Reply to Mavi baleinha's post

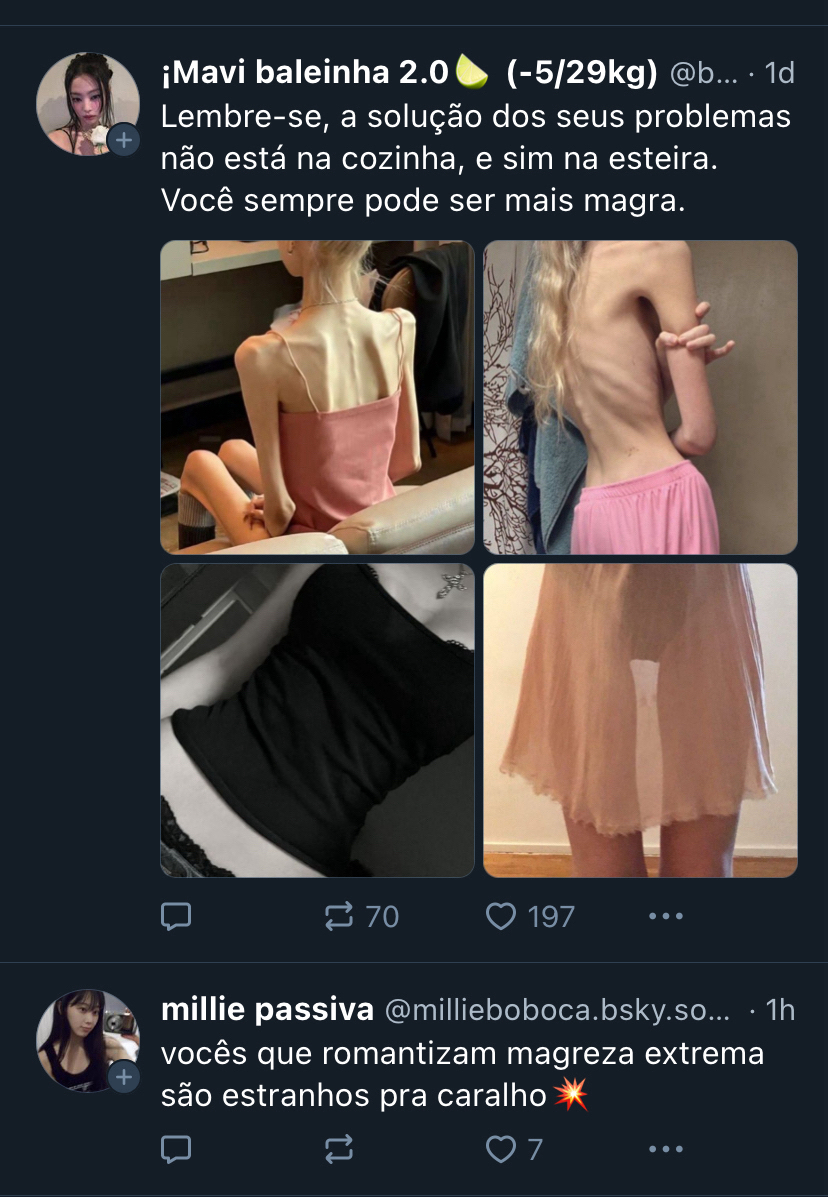click(176, 916)
